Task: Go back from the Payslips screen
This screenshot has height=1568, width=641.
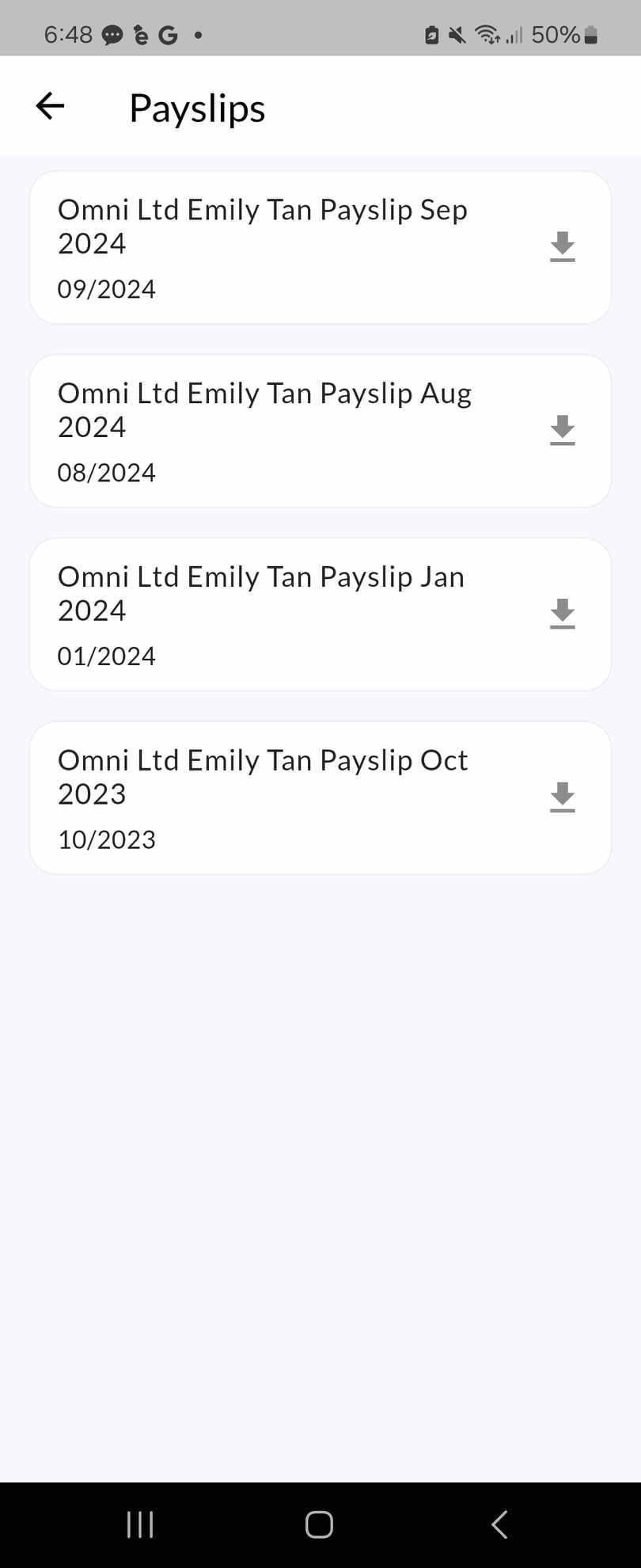Action: tap(50, 106)
